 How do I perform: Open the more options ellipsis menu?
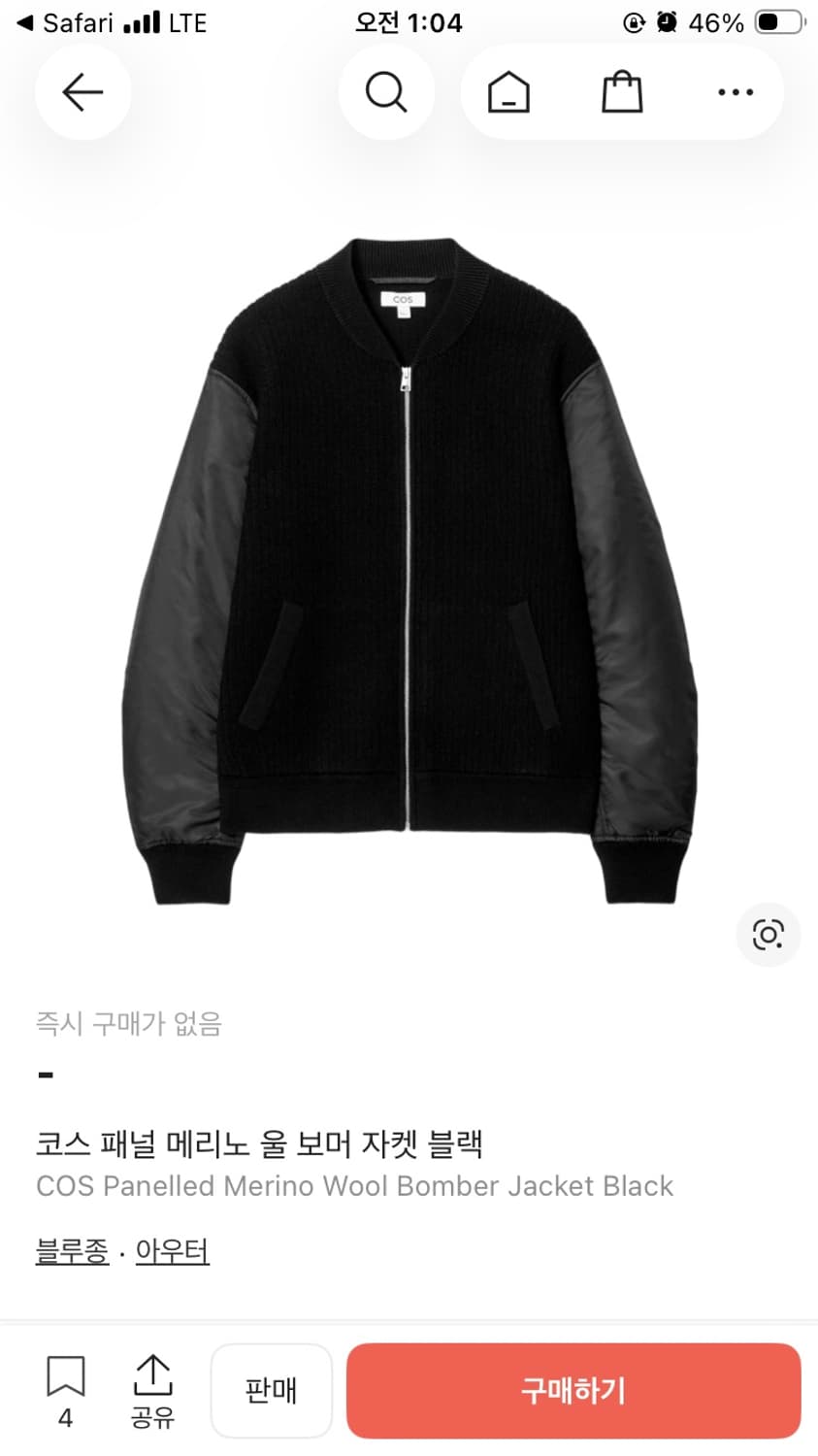tap(735, 91)
